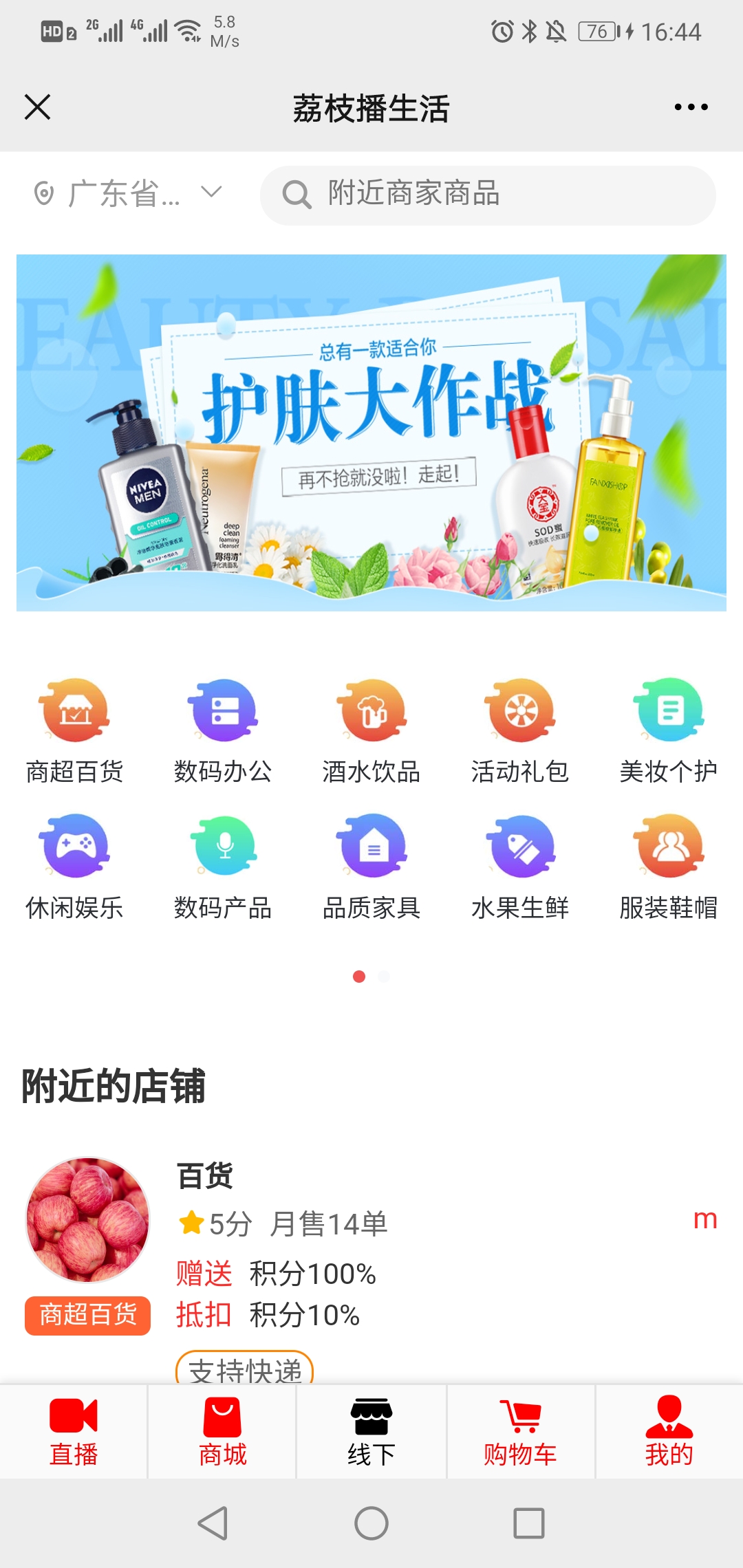
Task: Browse the 数码办公 category
Action: (223, 730)
